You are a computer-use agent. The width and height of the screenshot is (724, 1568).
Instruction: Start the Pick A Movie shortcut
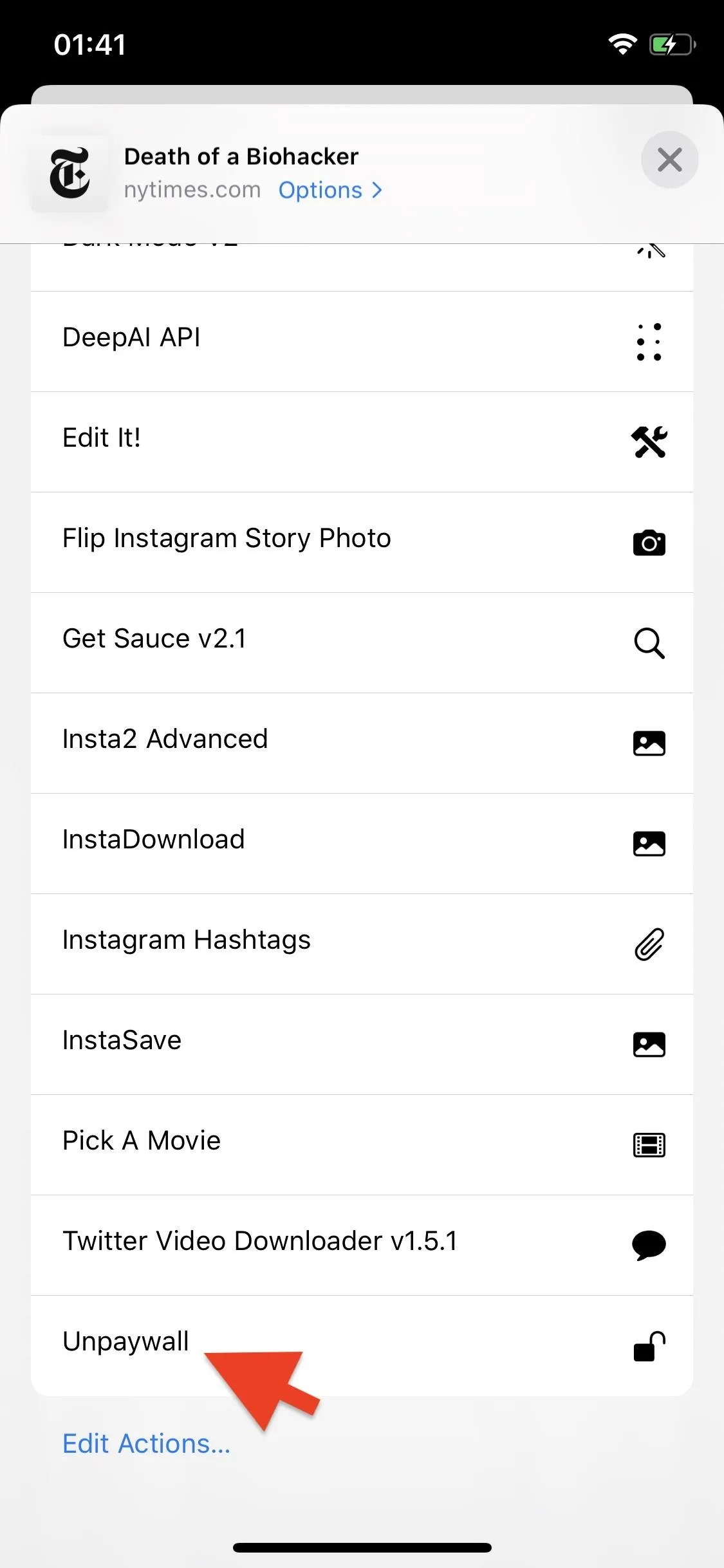(x=362, y=1145)
